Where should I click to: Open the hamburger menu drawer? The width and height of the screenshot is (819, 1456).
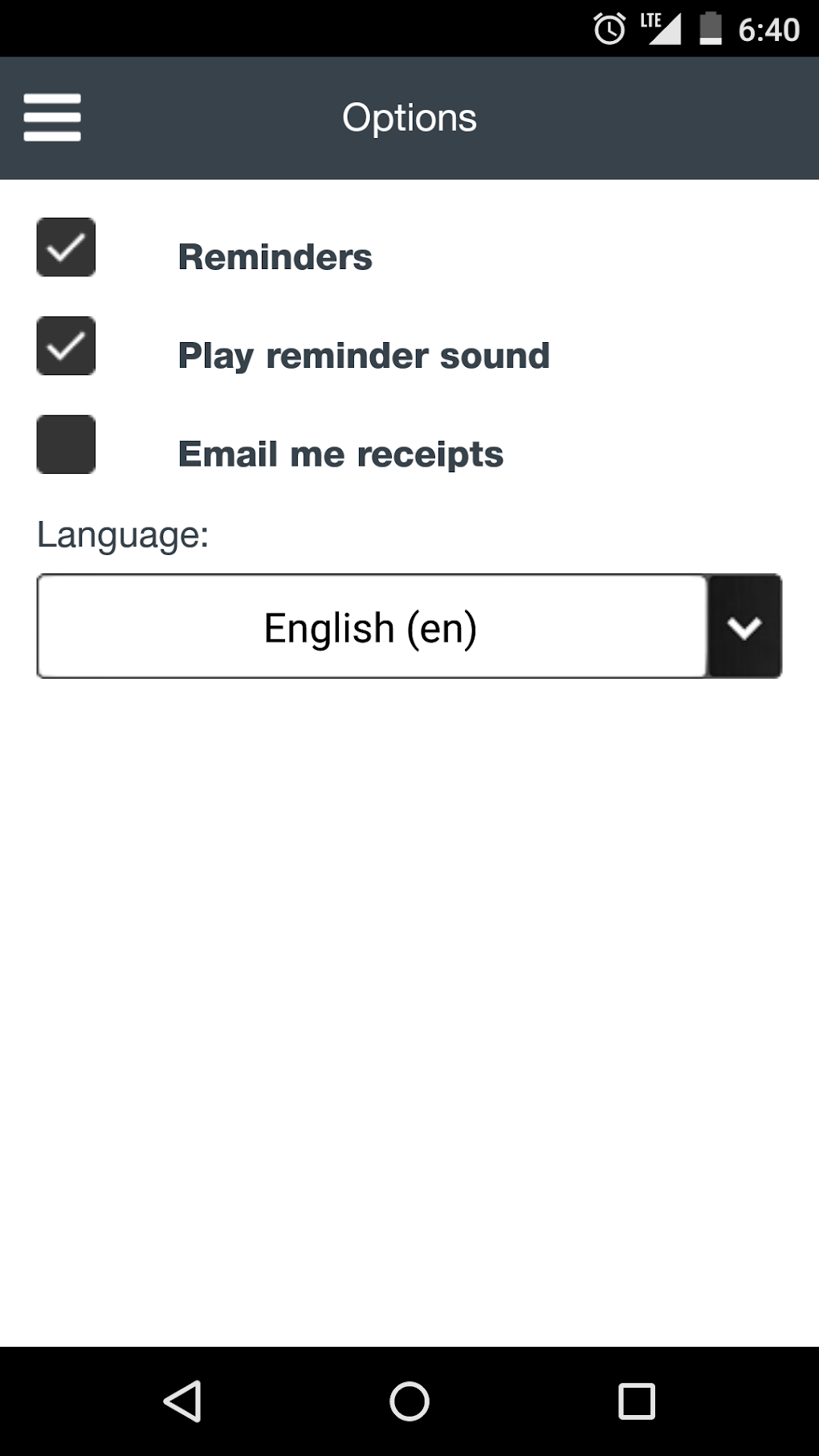(x=52, y=117)
